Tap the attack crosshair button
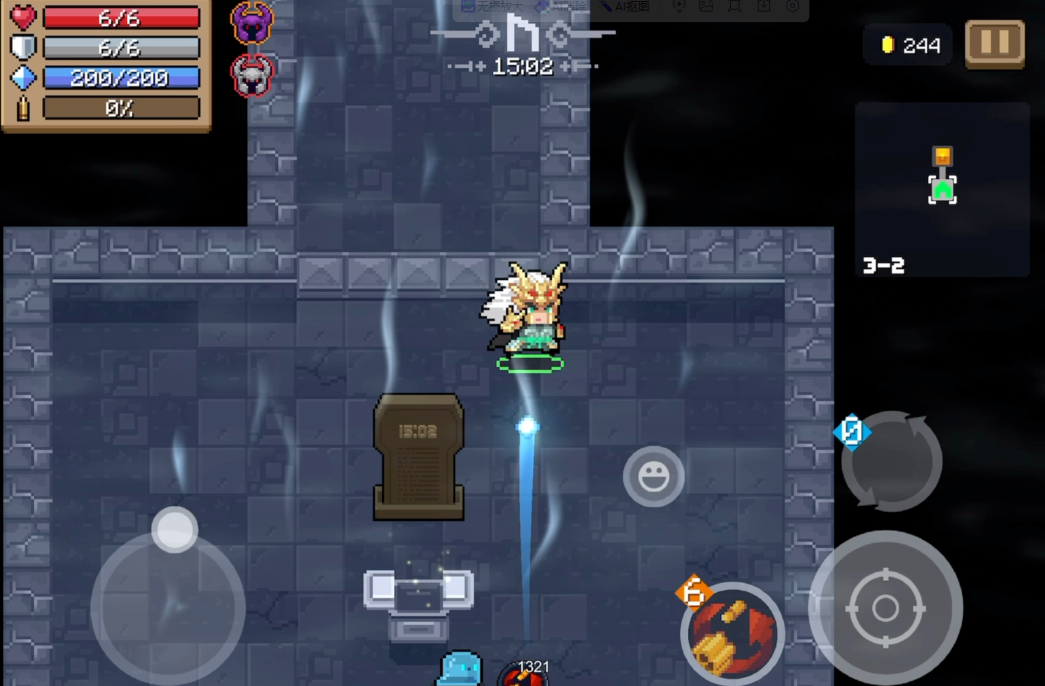The image size is (1045, 686). (x=885, y=607)
